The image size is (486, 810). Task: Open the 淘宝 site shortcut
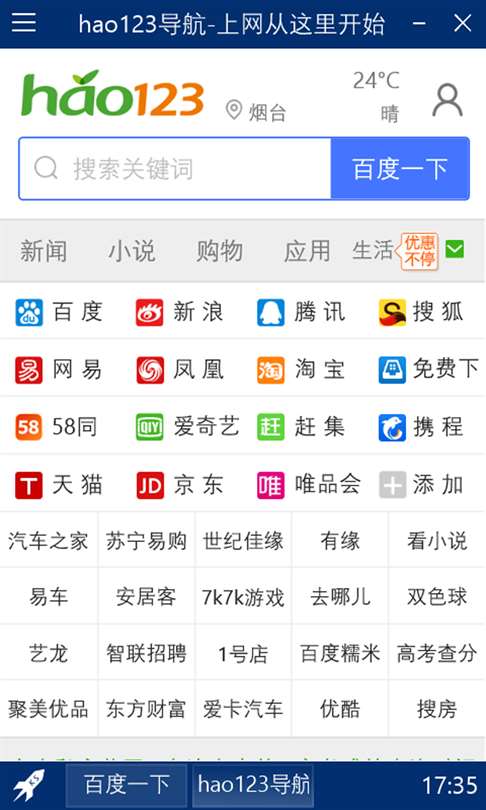click(x=301, y=370)
